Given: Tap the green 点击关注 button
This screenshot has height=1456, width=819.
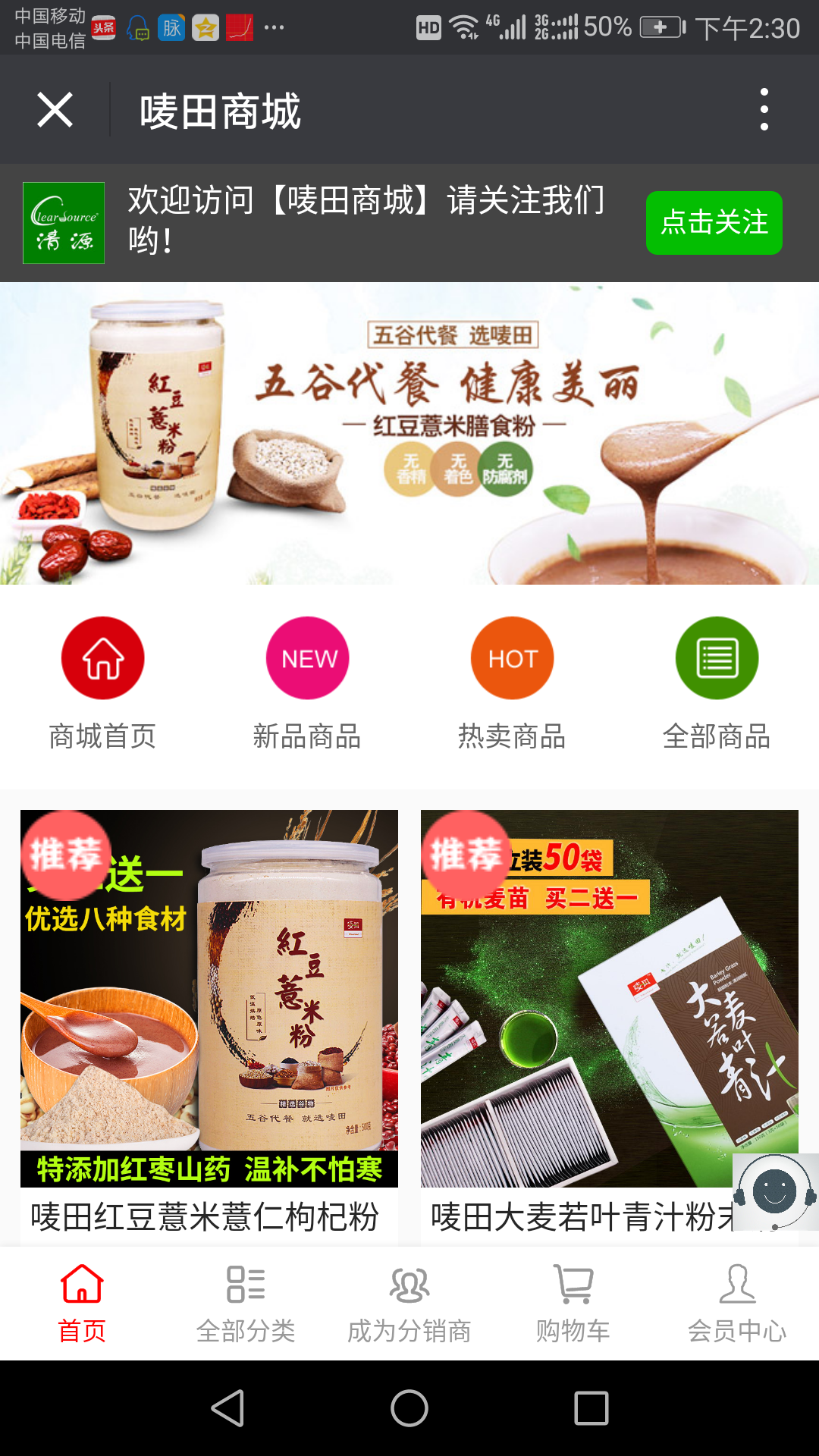Looking at the screenshot, I should coord(714,223).
